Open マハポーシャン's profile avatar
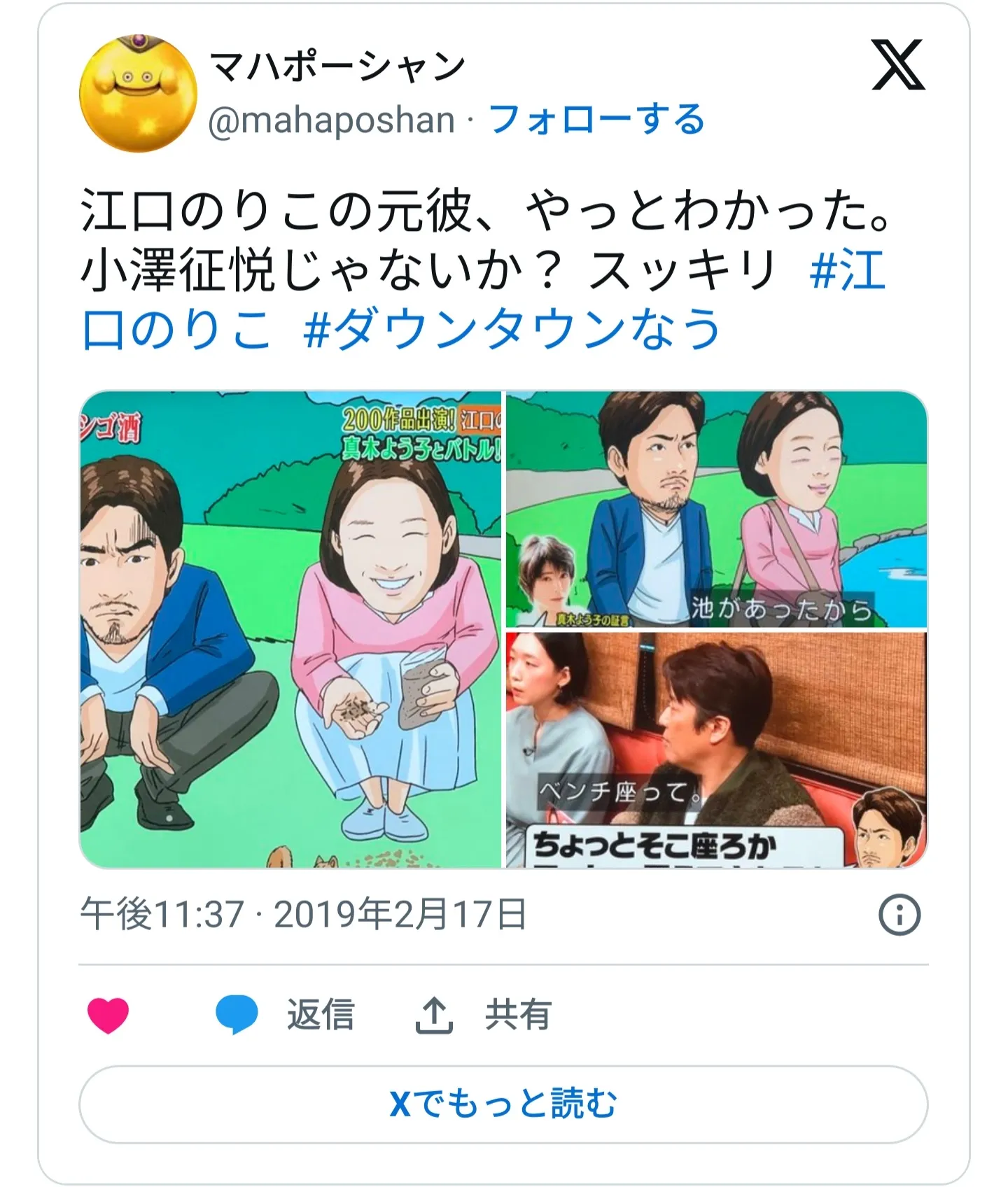The width and height of the screenshot is (1008, 1187). coord(138,93)
